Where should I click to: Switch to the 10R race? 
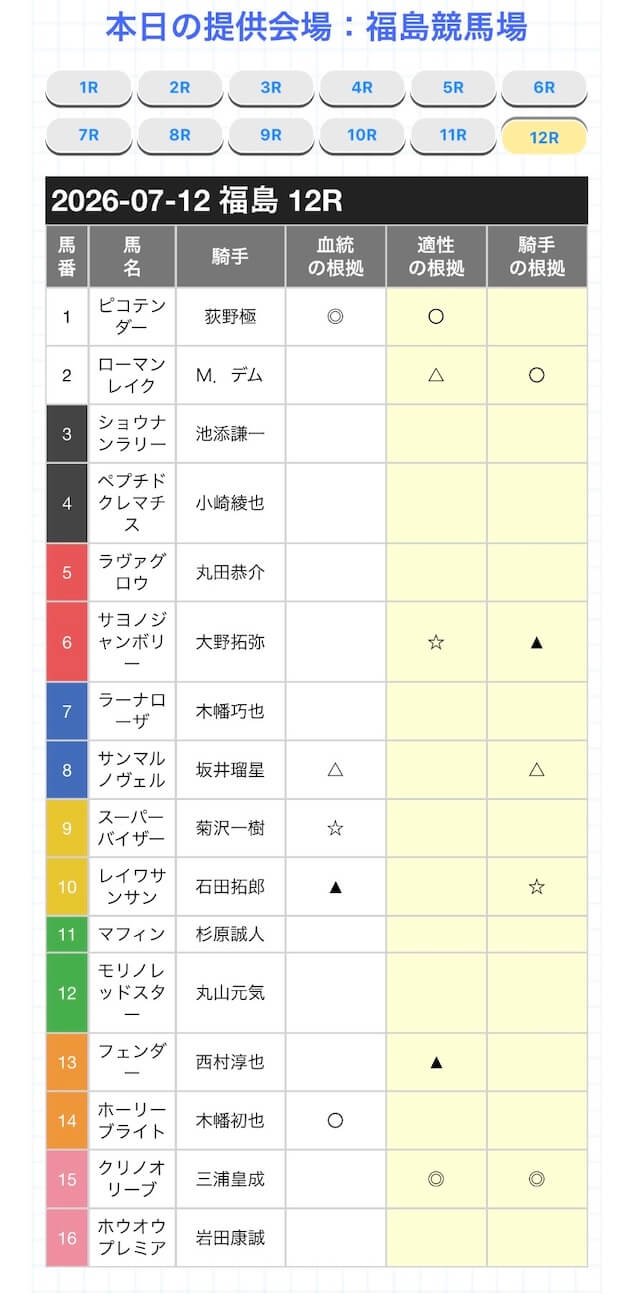tap(362, 136)
